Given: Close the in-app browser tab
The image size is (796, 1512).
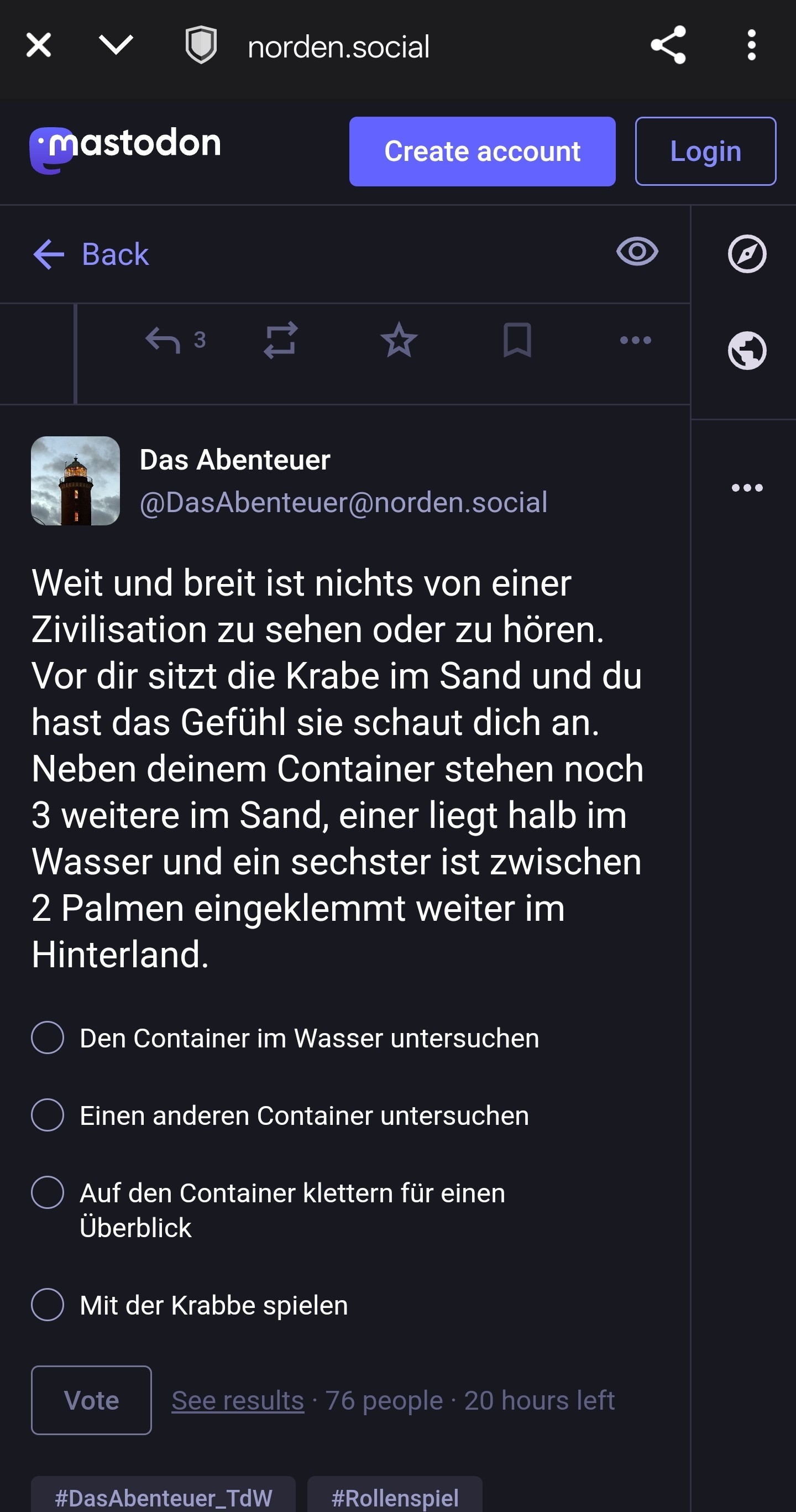Looking at the screenshot, I should pos(39,45).
